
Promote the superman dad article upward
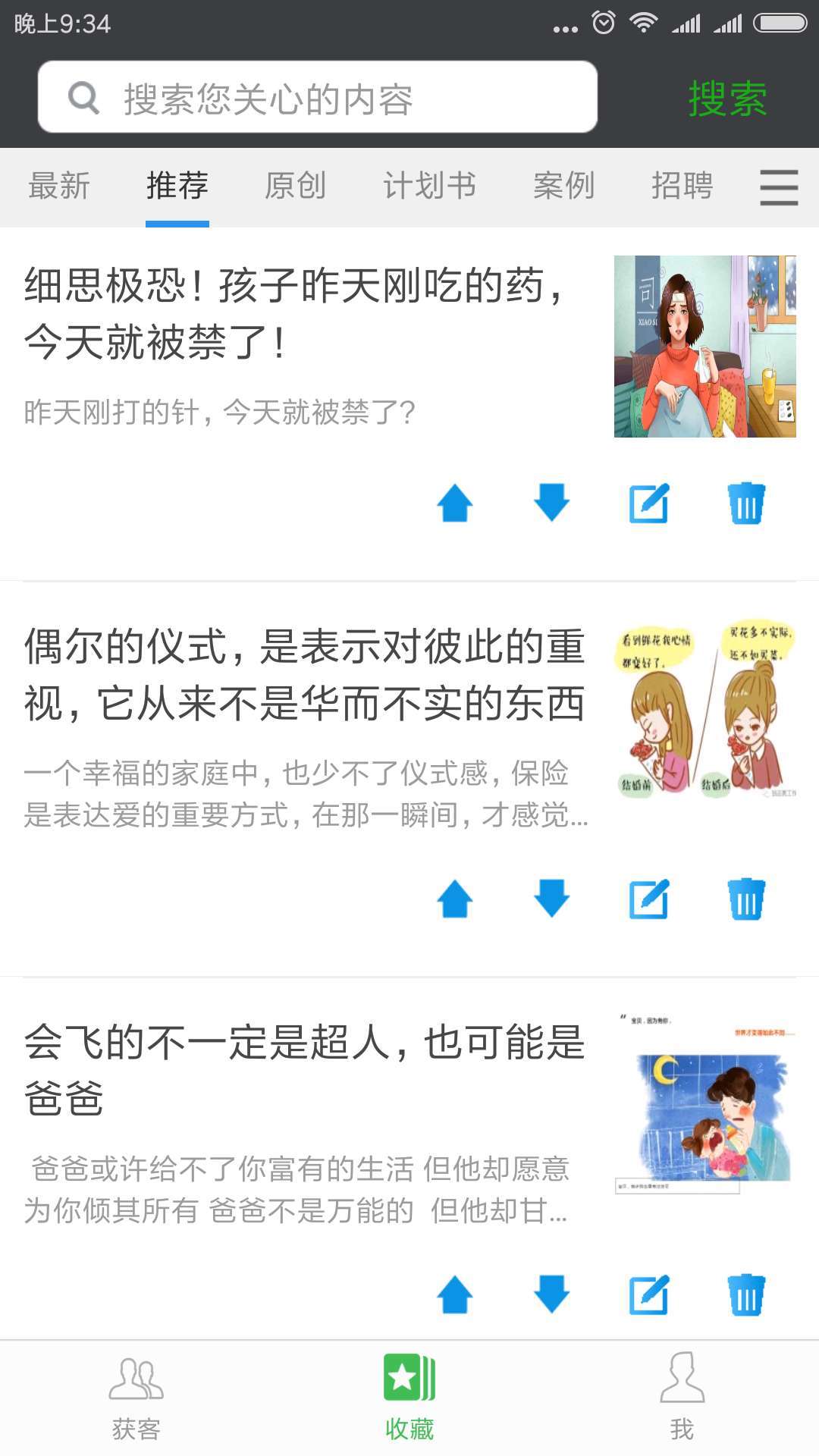[455, 1295]
